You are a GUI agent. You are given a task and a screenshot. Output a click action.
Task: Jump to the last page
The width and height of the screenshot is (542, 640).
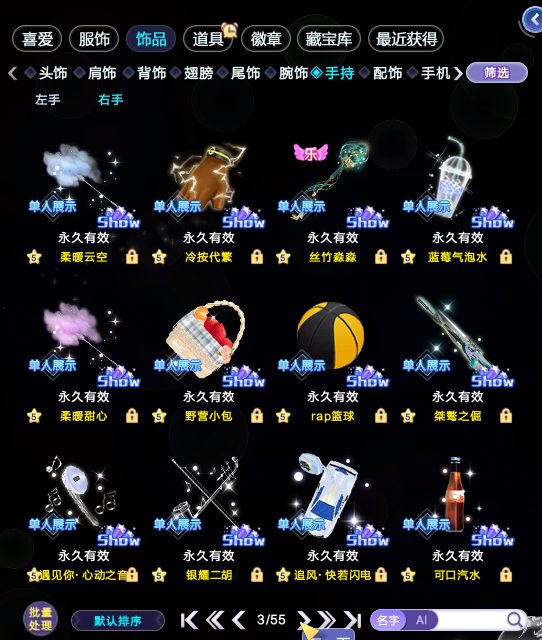(353, 620)
